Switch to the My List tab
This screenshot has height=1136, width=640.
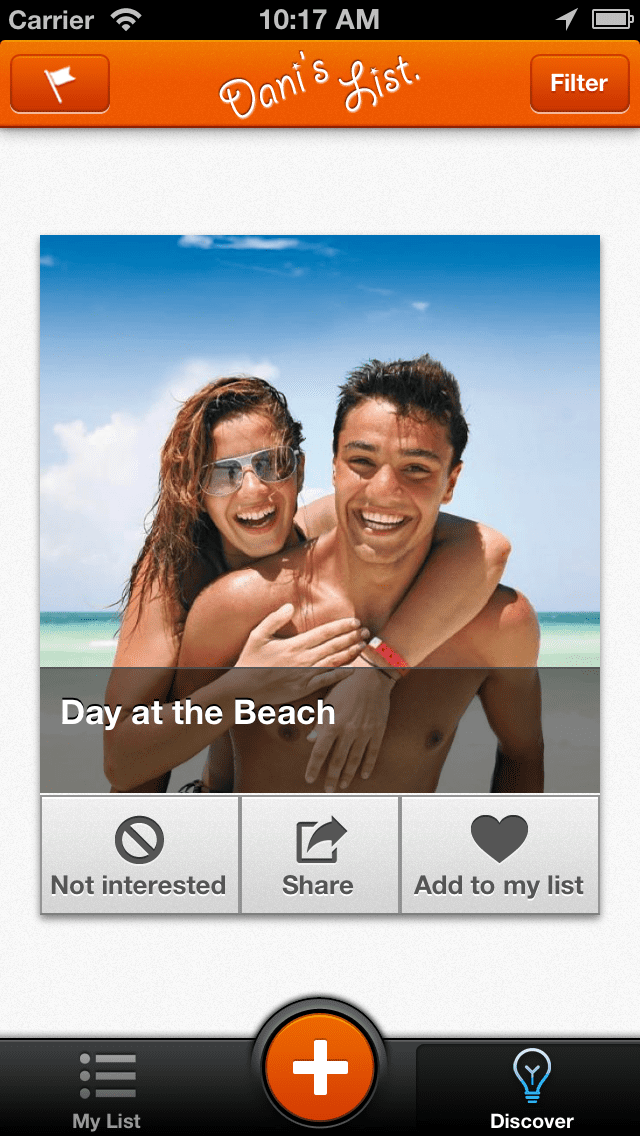(x=107, y=1090)
